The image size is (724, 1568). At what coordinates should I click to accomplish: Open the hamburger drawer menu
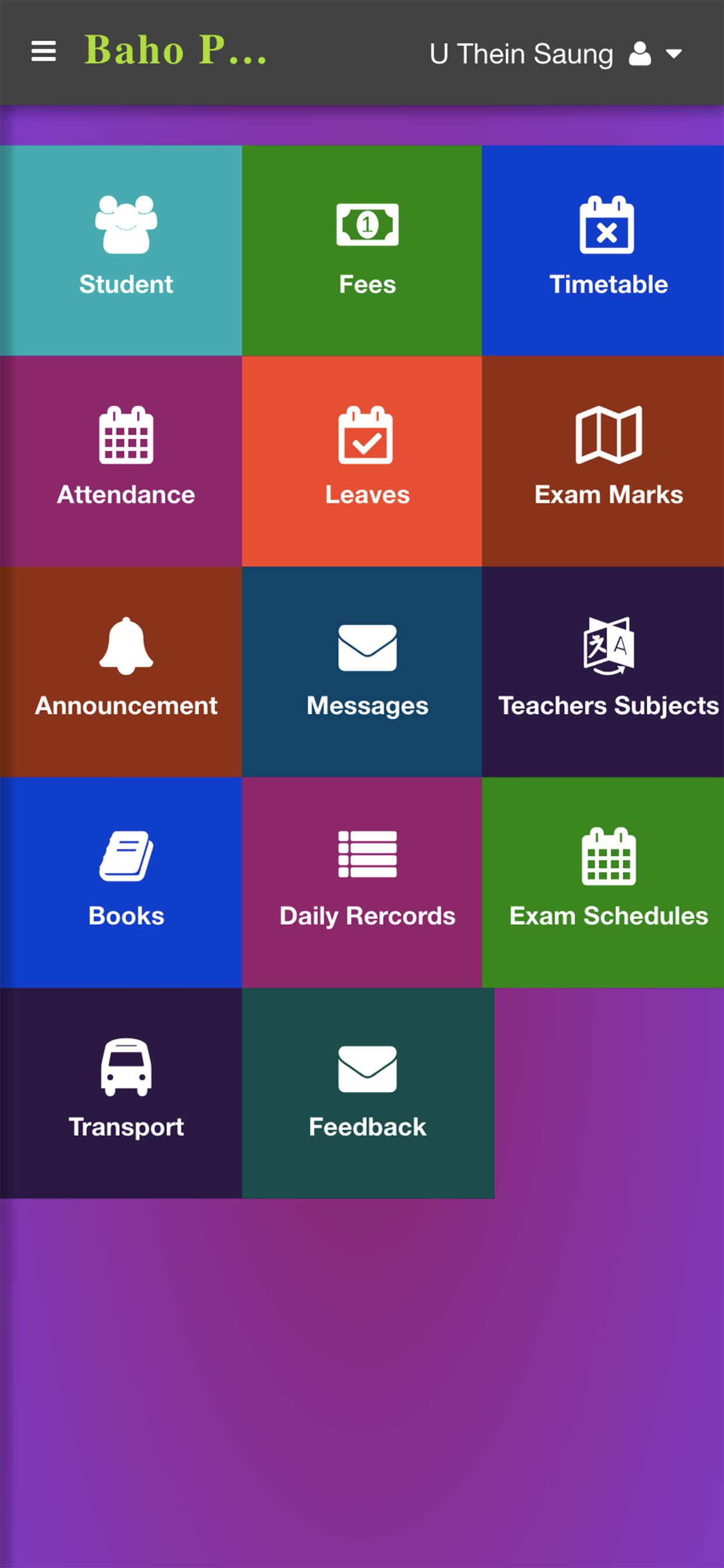[x=43, y=51]
